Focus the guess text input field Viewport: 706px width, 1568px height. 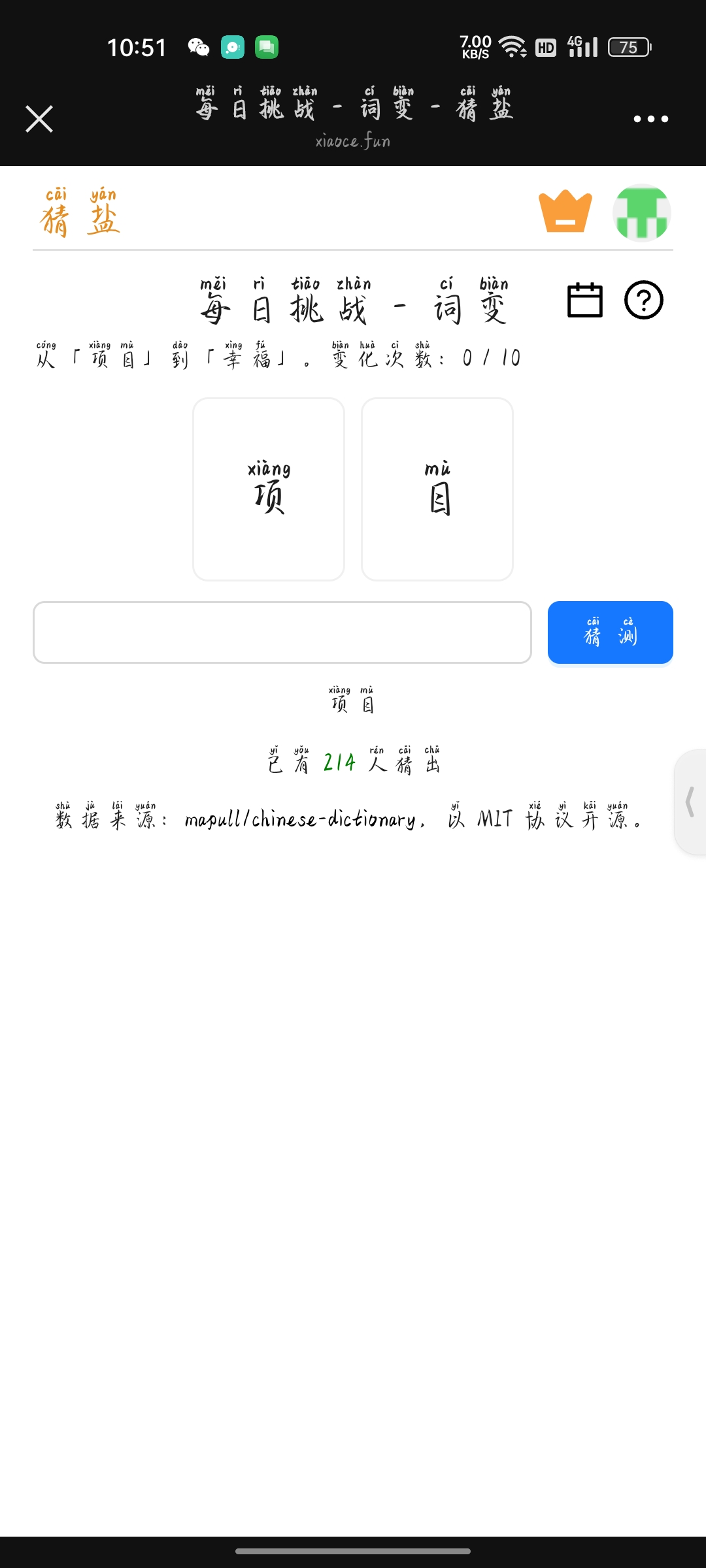coord(282,632)
